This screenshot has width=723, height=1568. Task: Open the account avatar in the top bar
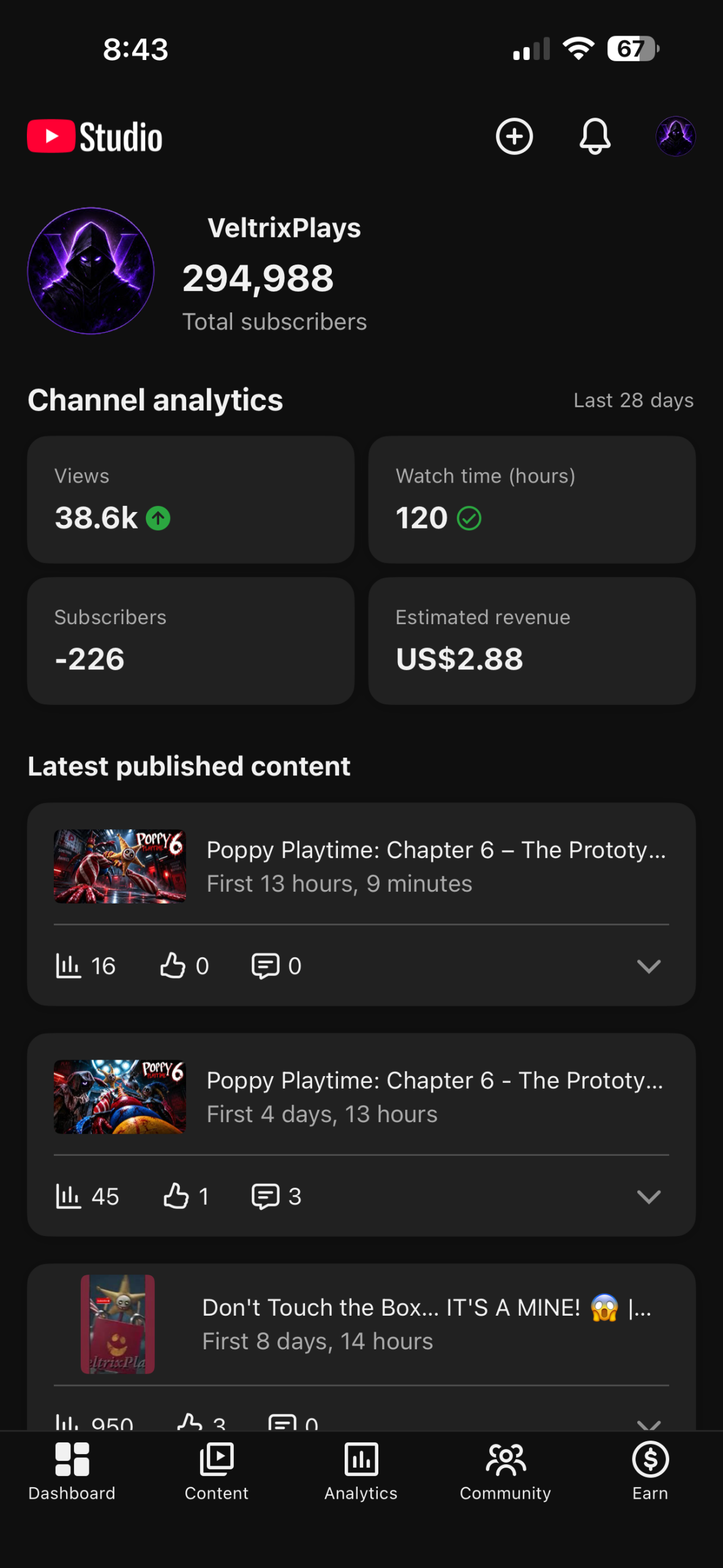[x=675, y=136]
